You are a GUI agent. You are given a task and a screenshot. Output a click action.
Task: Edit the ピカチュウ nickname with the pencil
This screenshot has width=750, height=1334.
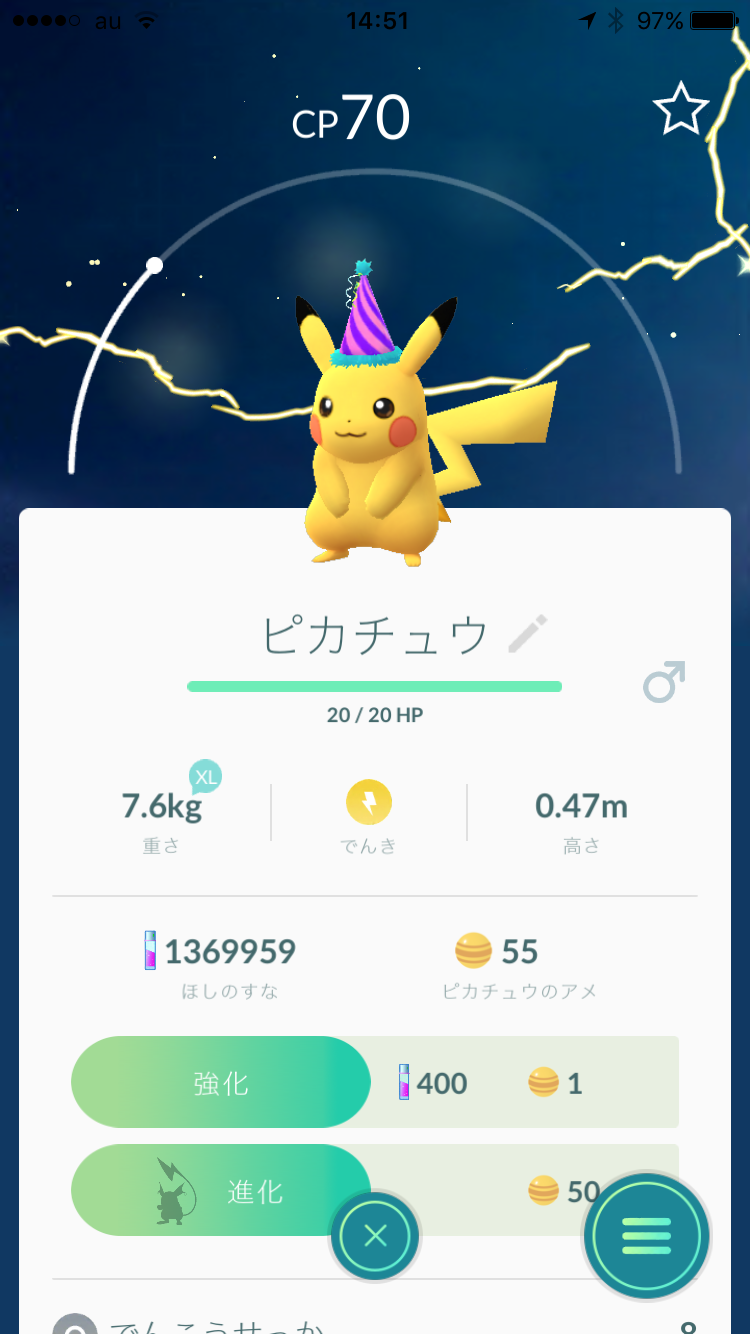coord(528,634)
